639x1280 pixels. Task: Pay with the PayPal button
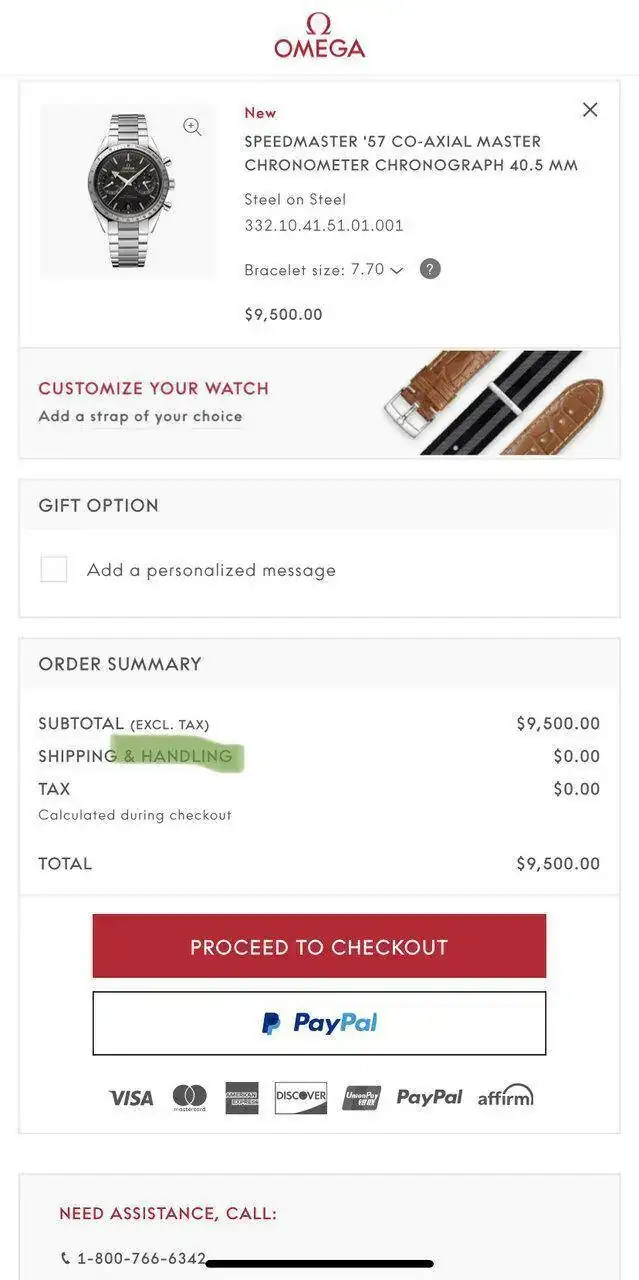click(319, 1023)
